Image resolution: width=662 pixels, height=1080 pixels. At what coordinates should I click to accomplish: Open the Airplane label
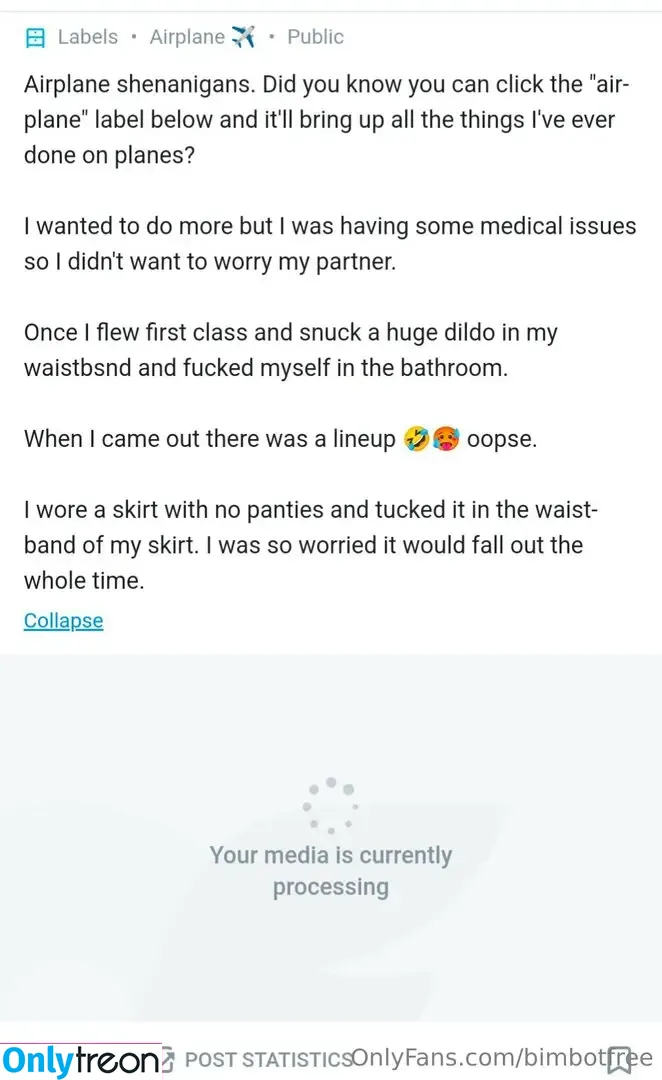(201, 37)
